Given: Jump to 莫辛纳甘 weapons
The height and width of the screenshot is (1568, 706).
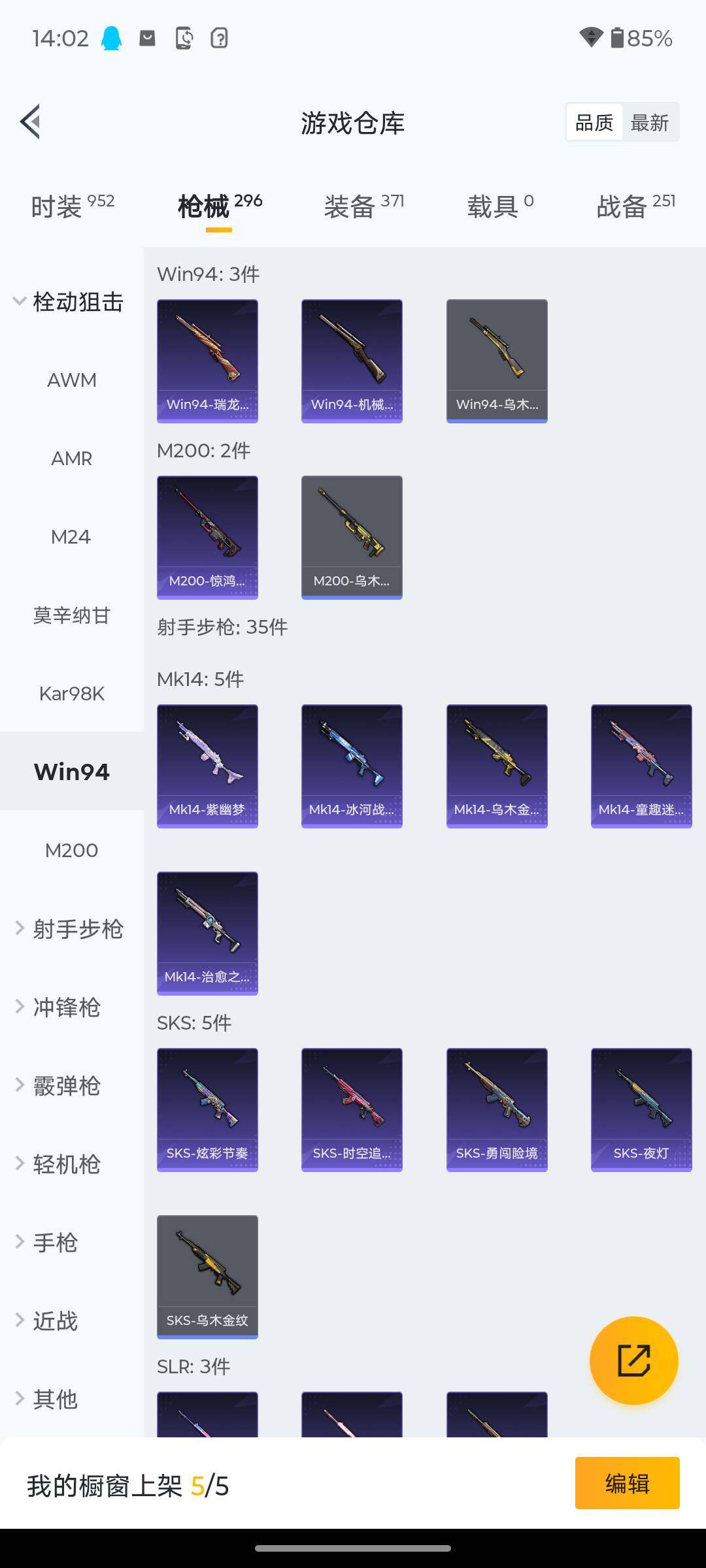Looking at the screenshot, I should (72, 615).
